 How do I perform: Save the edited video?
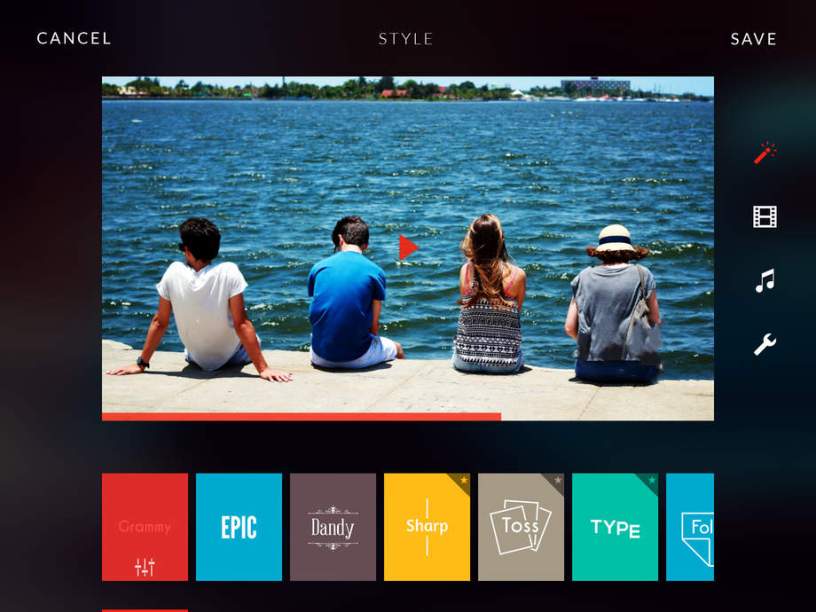click(753, 39)
